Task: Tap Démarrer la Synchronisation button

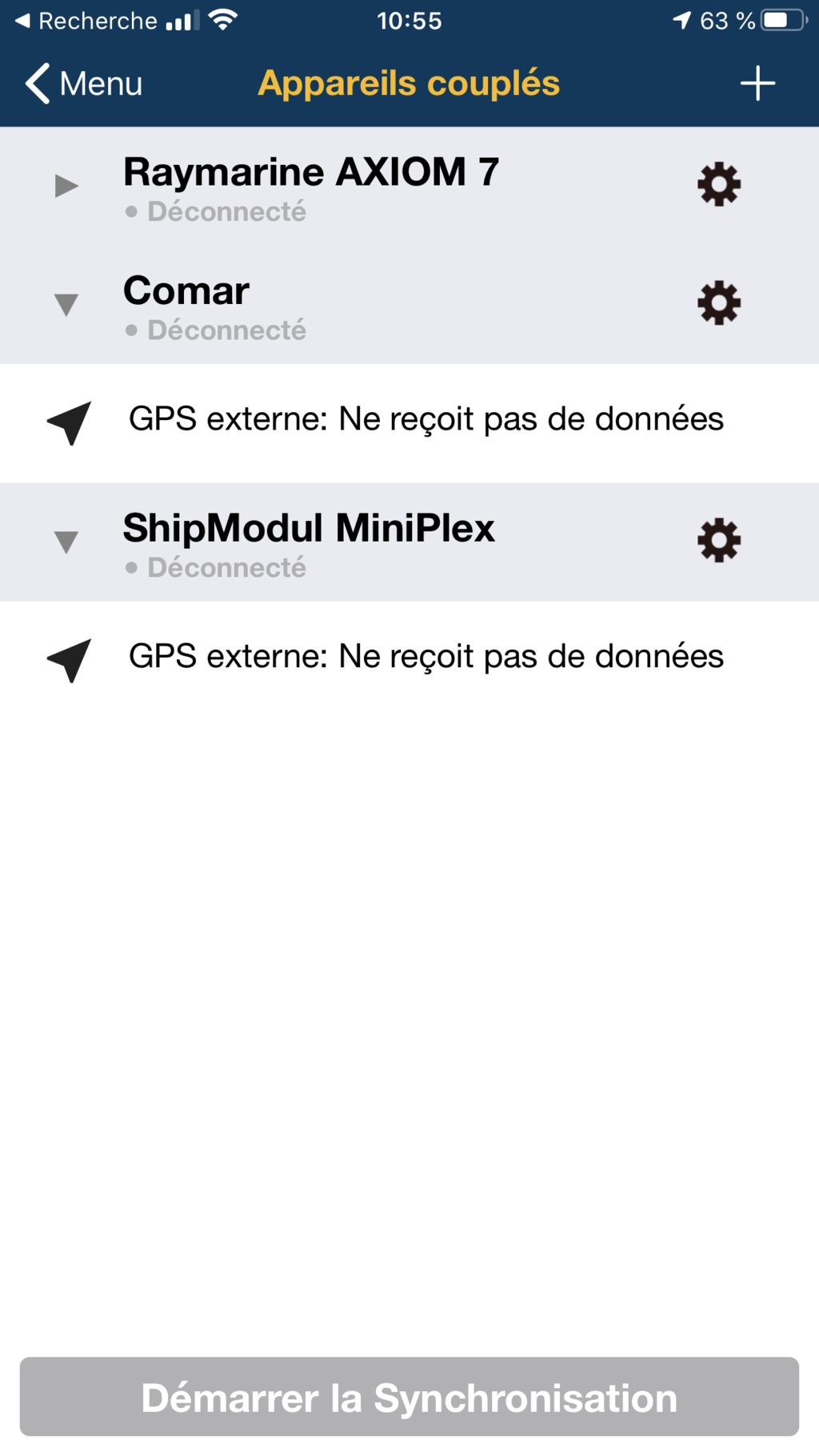Action: [409, 1396]
